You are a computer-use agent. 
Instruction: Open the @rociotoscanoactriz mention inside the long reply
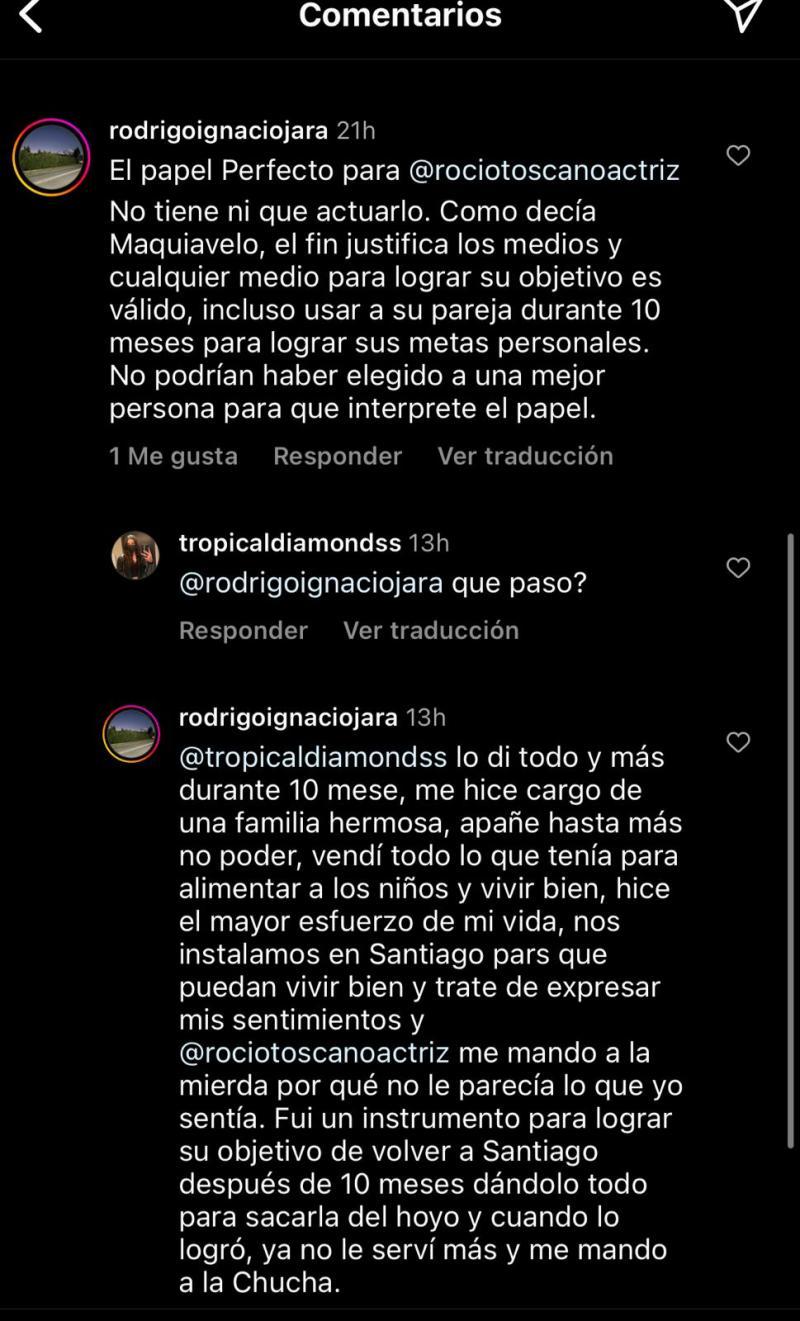[x=275, y=1053]
